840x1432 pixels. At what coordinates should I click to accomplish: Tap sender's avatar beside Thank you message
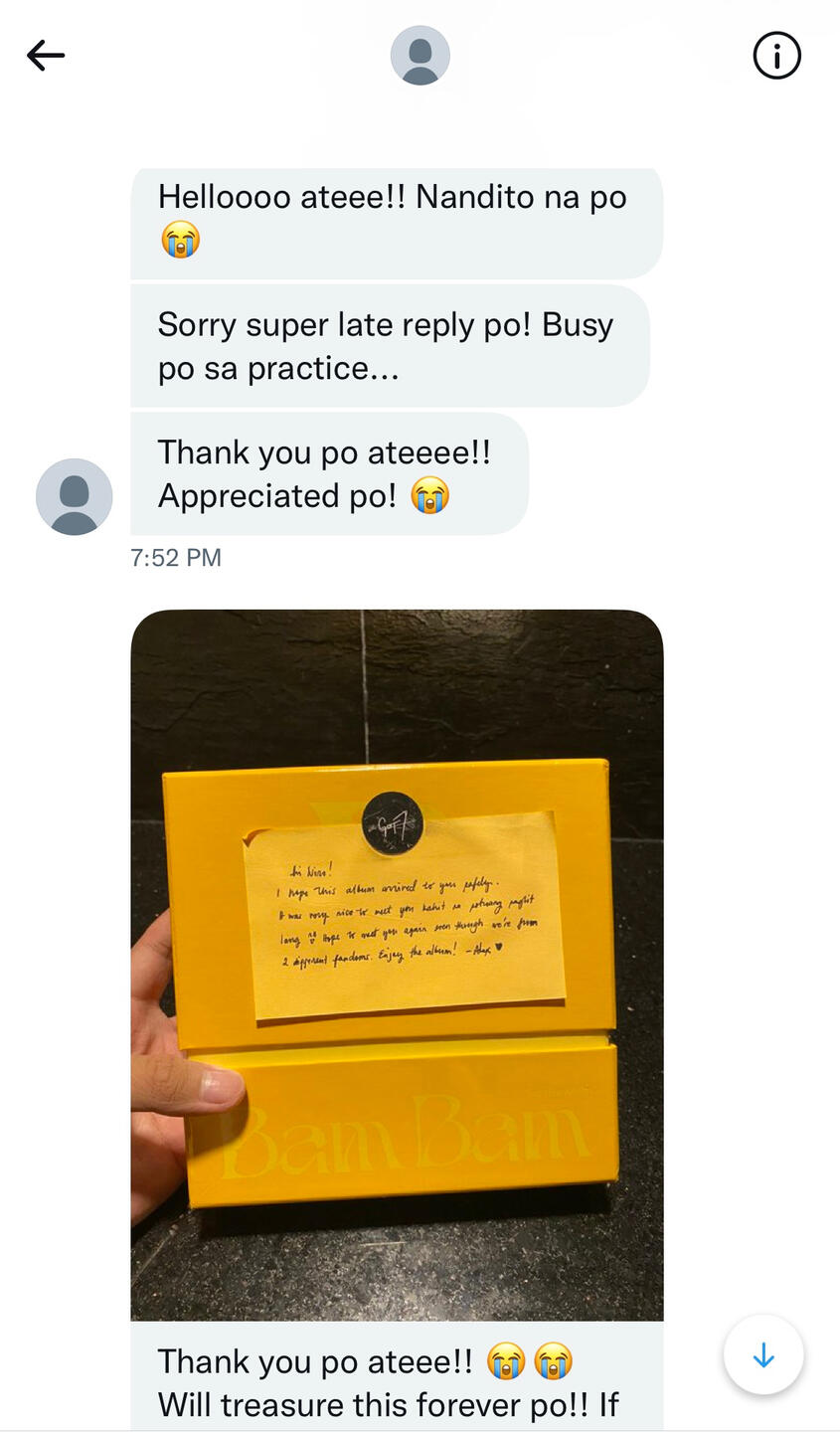(75, 497)
